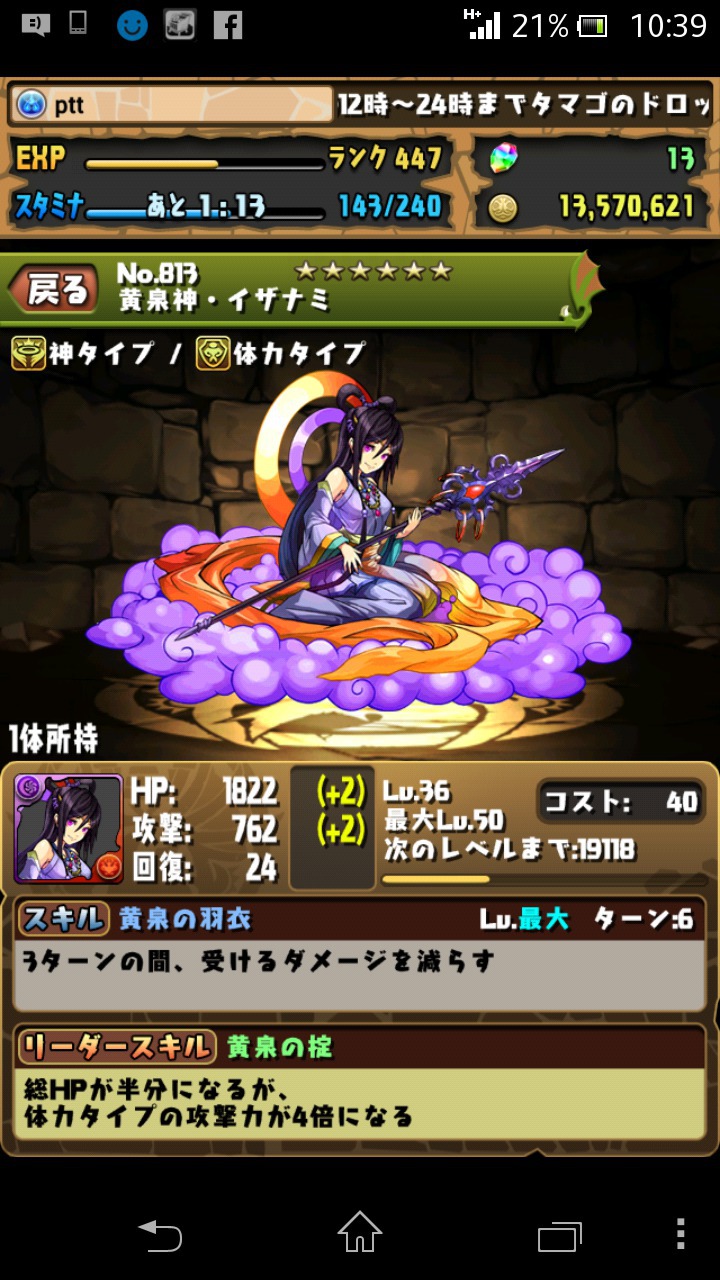Image resolution: width=720 pixels, height=1280 pixels.
Task: Tap the 戻る back button
Action: point(55,289)
